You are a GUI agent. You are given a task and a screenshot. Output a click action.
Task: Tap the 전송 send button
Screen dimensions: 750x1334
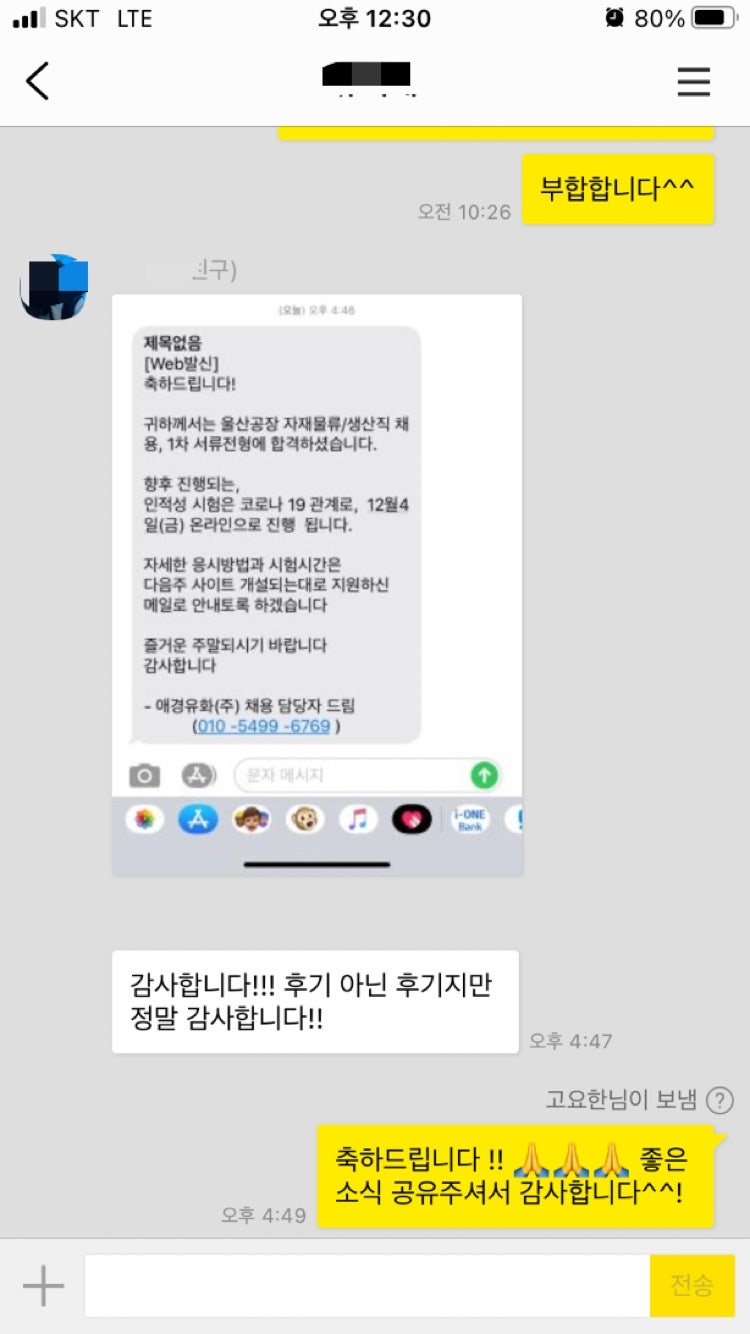[x=692, y=1286]
